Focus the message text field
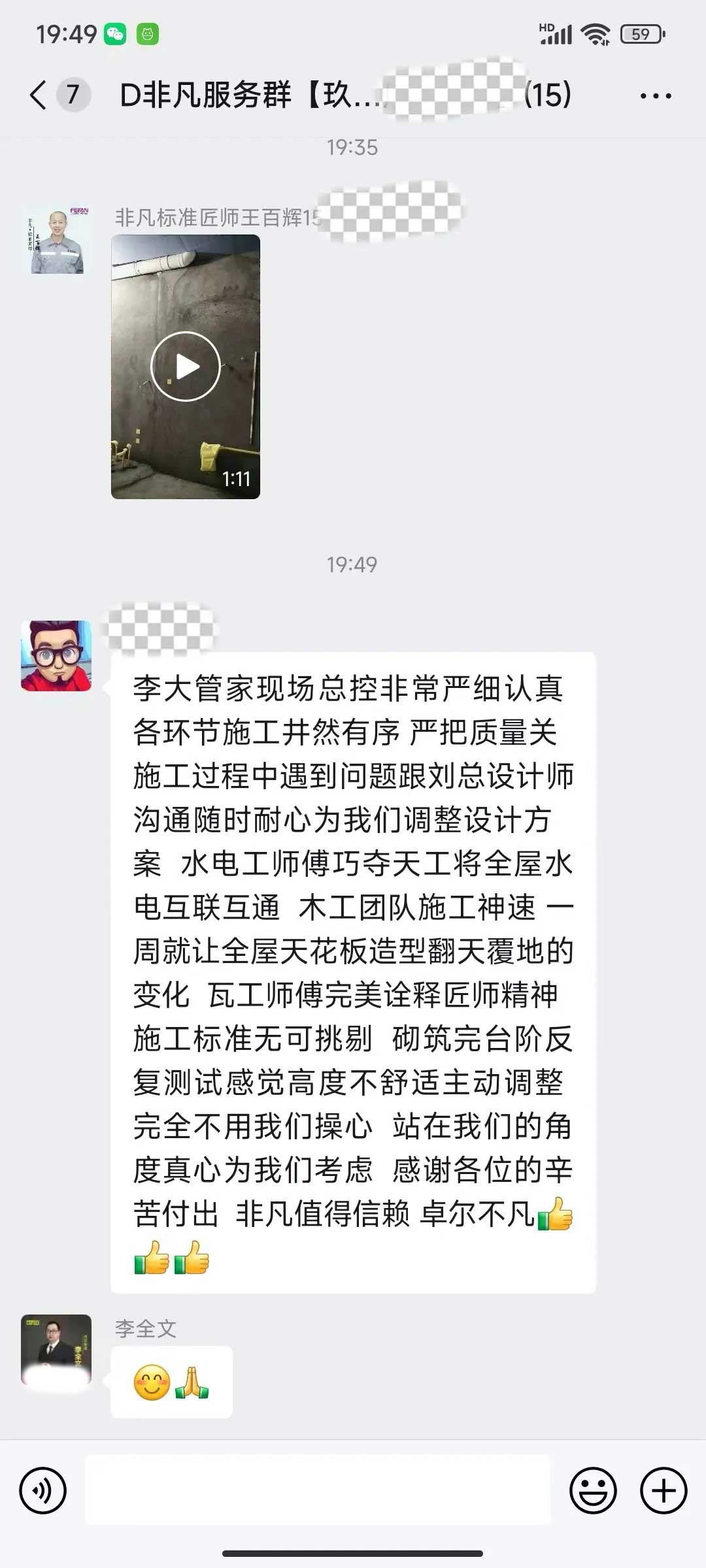706x1568 pixels. (318, 1491)
